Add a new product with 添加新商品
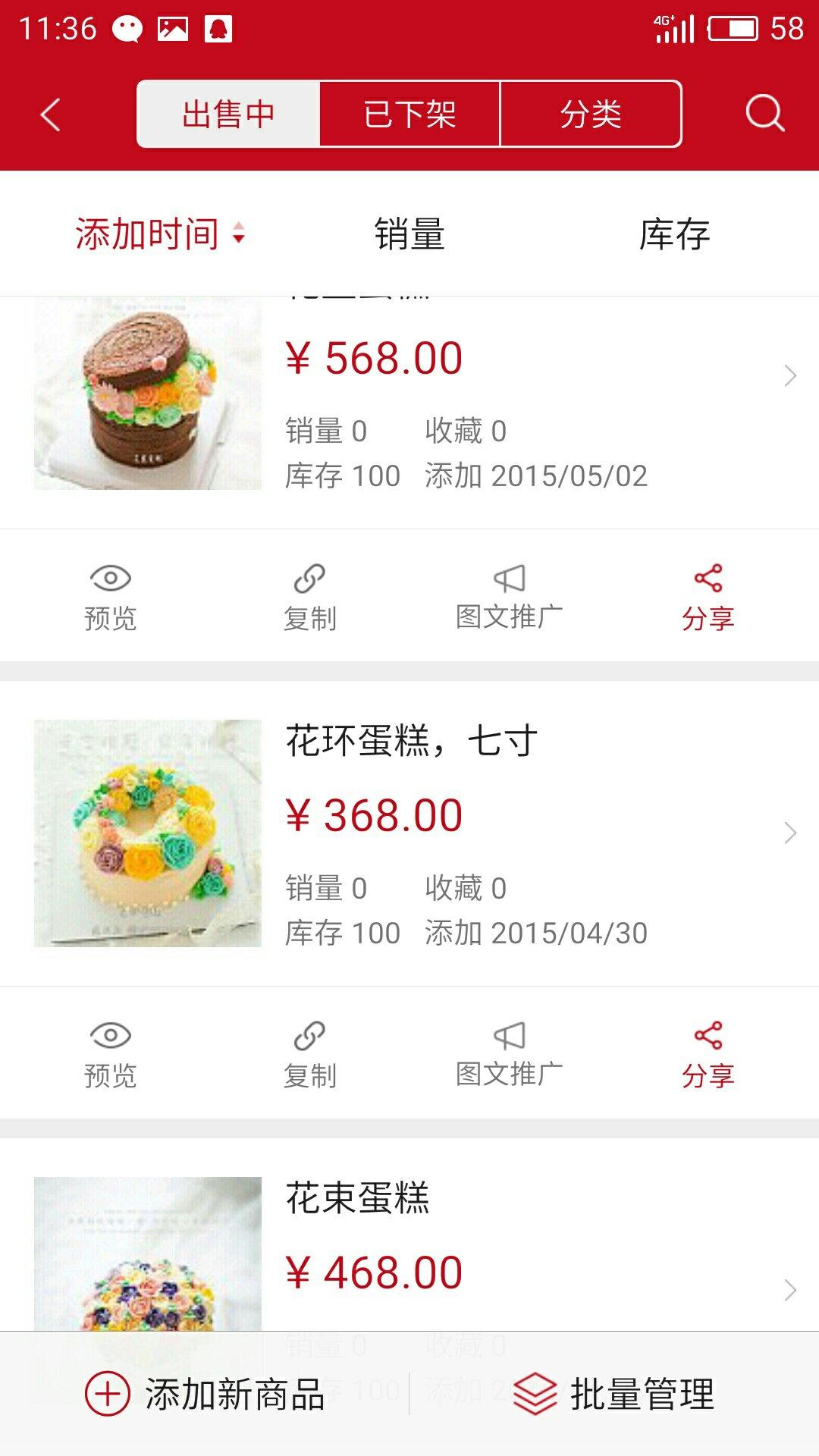This screenshot has width=819, height=1456. point(205,1394)
